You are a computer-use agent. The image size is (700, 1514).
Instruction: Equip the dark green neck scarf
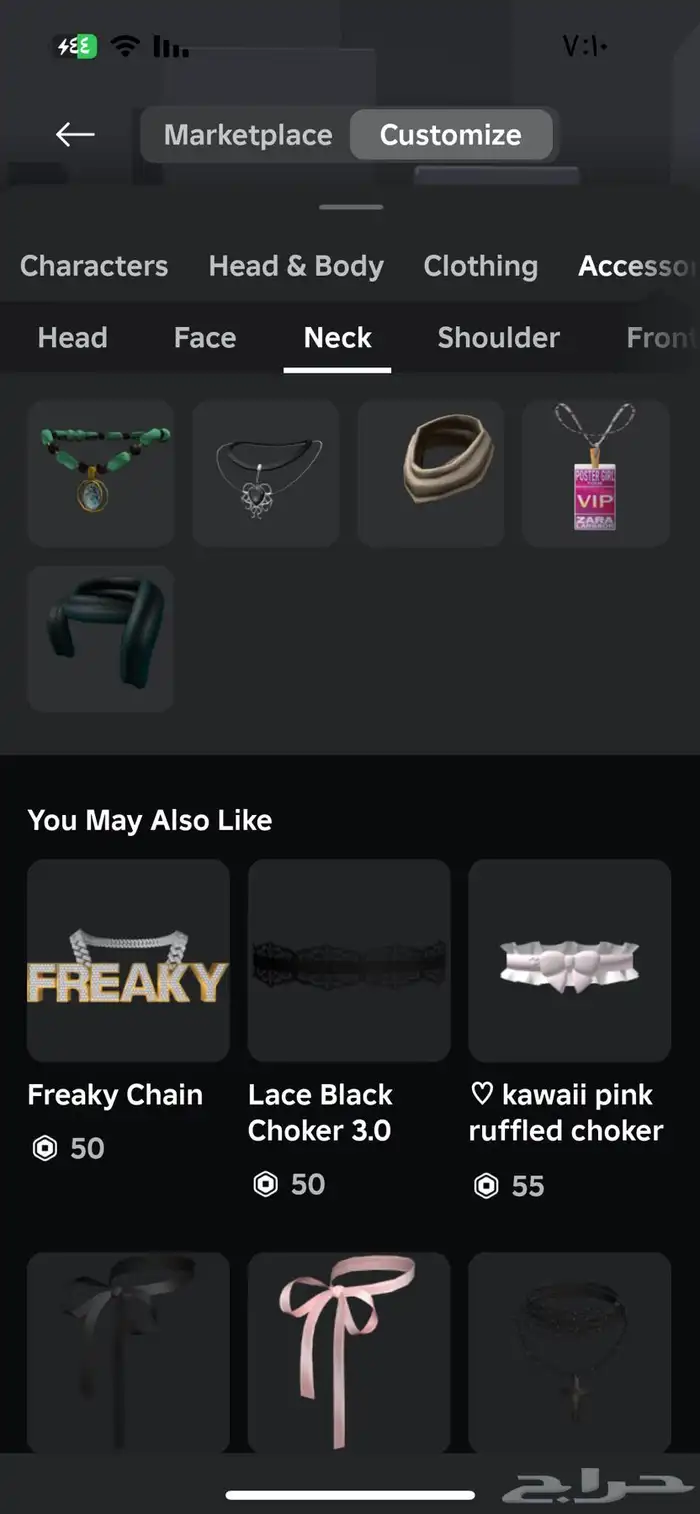100,638
